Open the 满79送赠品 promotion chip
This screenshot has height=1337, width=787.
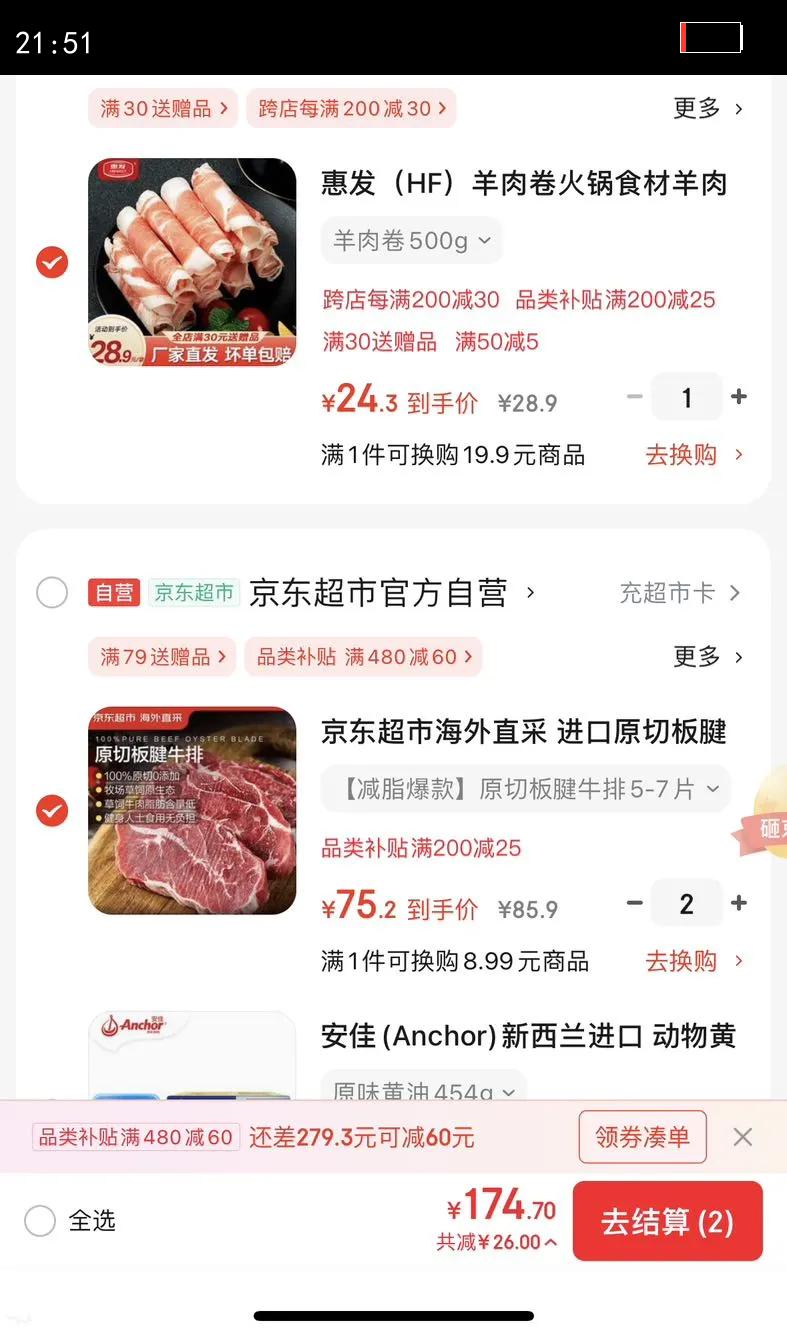(162, 657)
